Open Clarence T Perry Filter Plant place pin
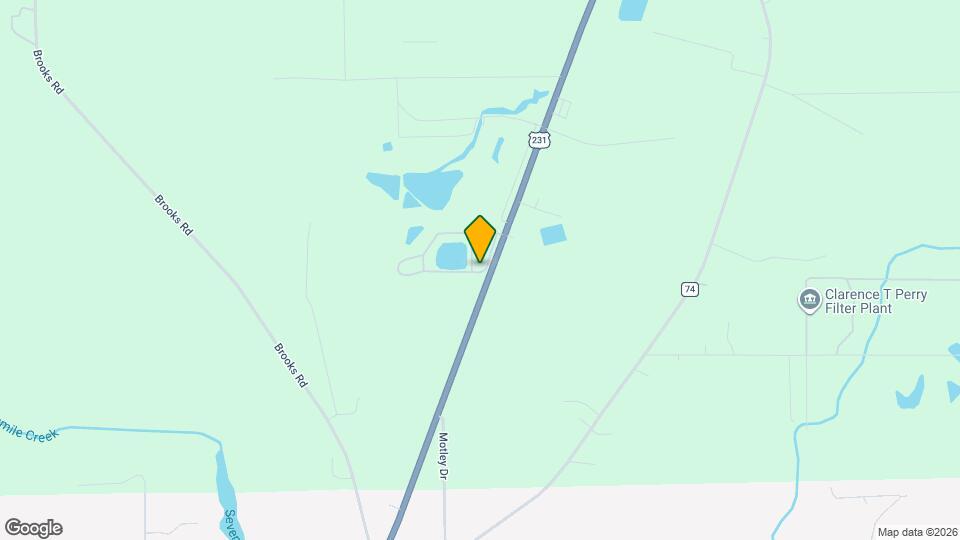960x540 pixels. click(808, 299)
